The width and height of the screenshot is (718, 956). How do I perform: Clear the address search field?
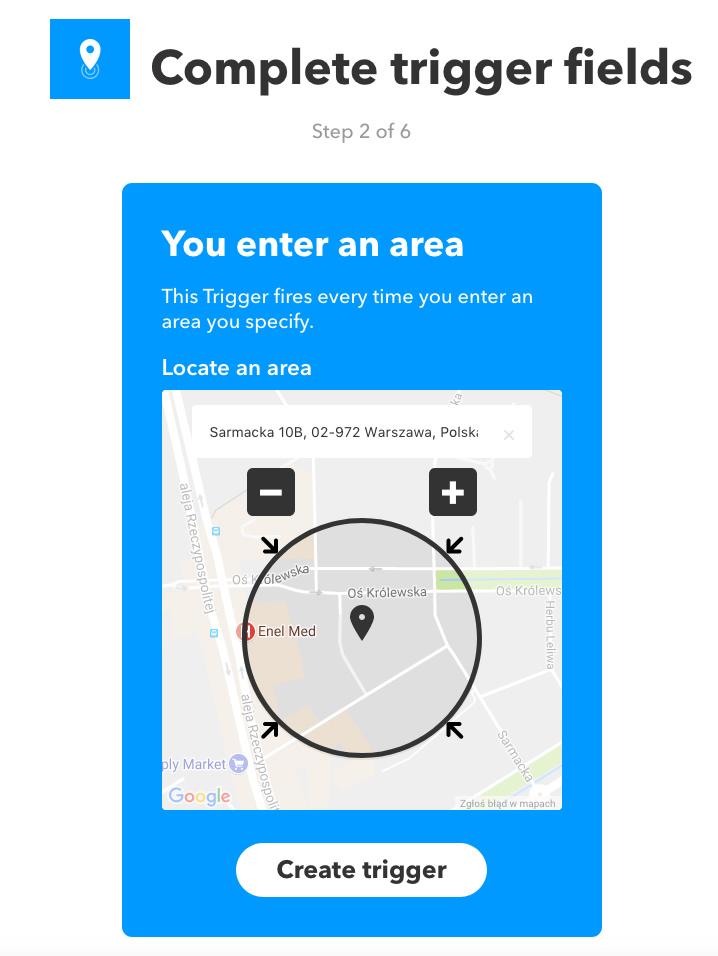(509, 435)
